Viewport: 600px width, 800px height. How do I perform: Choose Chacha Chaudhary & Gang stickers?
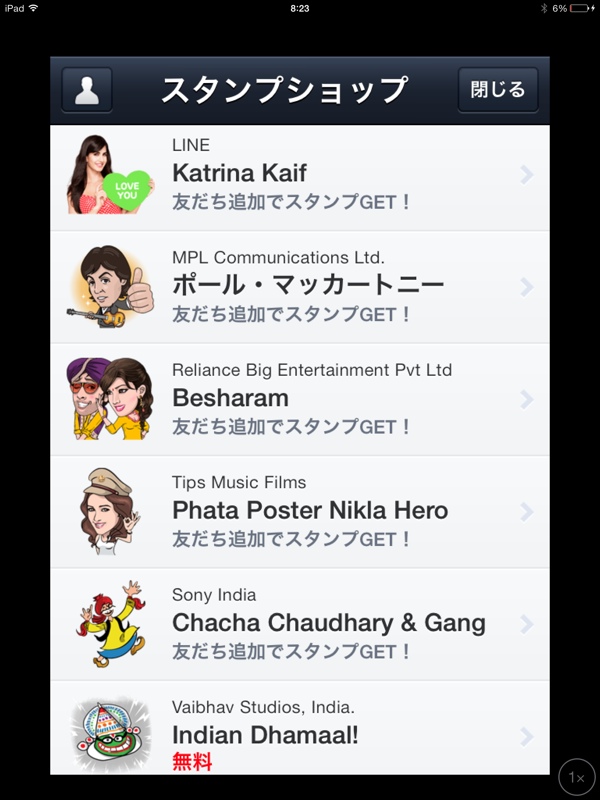click(x=300, y=624)
